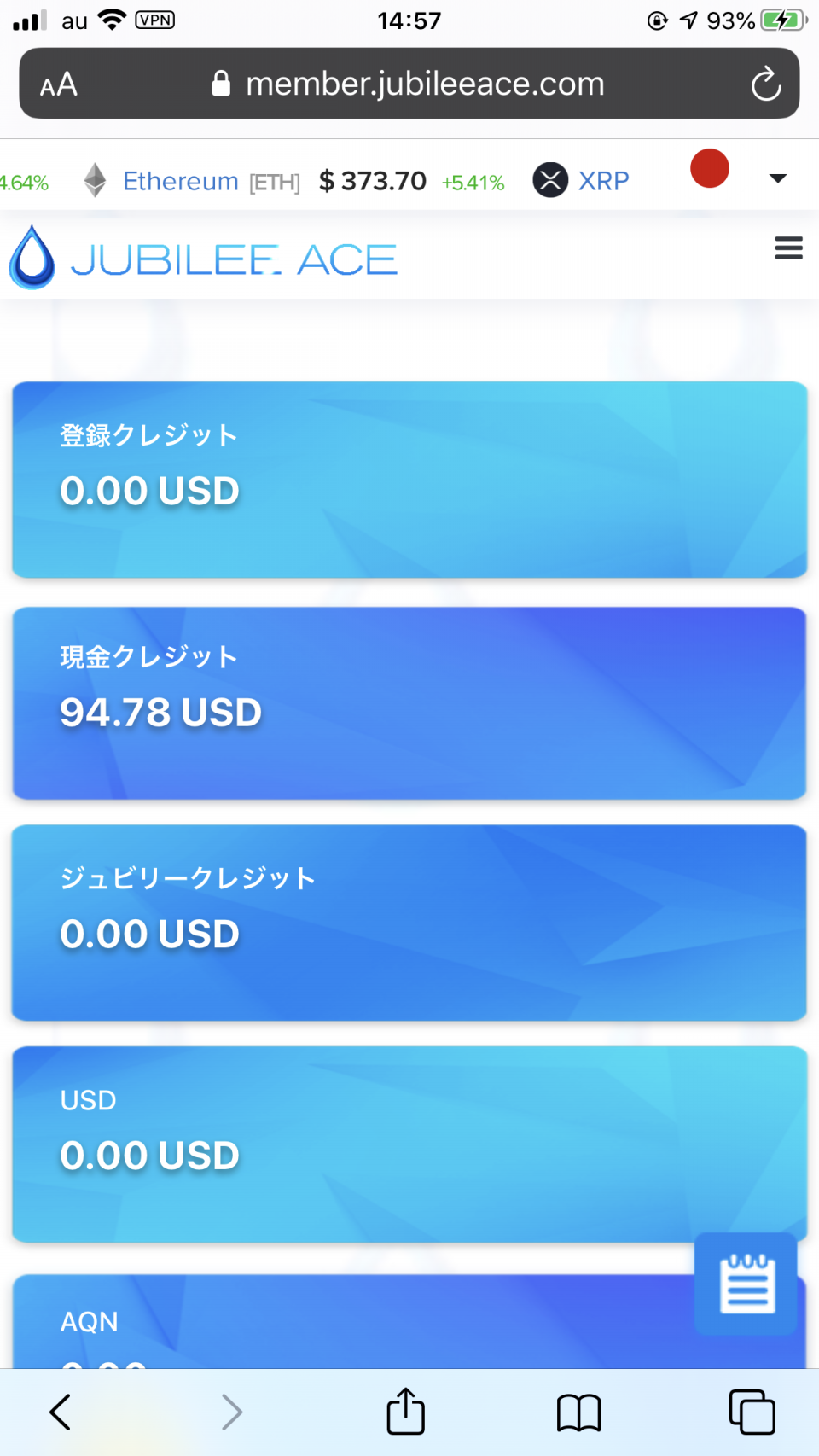Share this page
The width and height of the screenshot is (819, 1456).
tap(406, 1410)
